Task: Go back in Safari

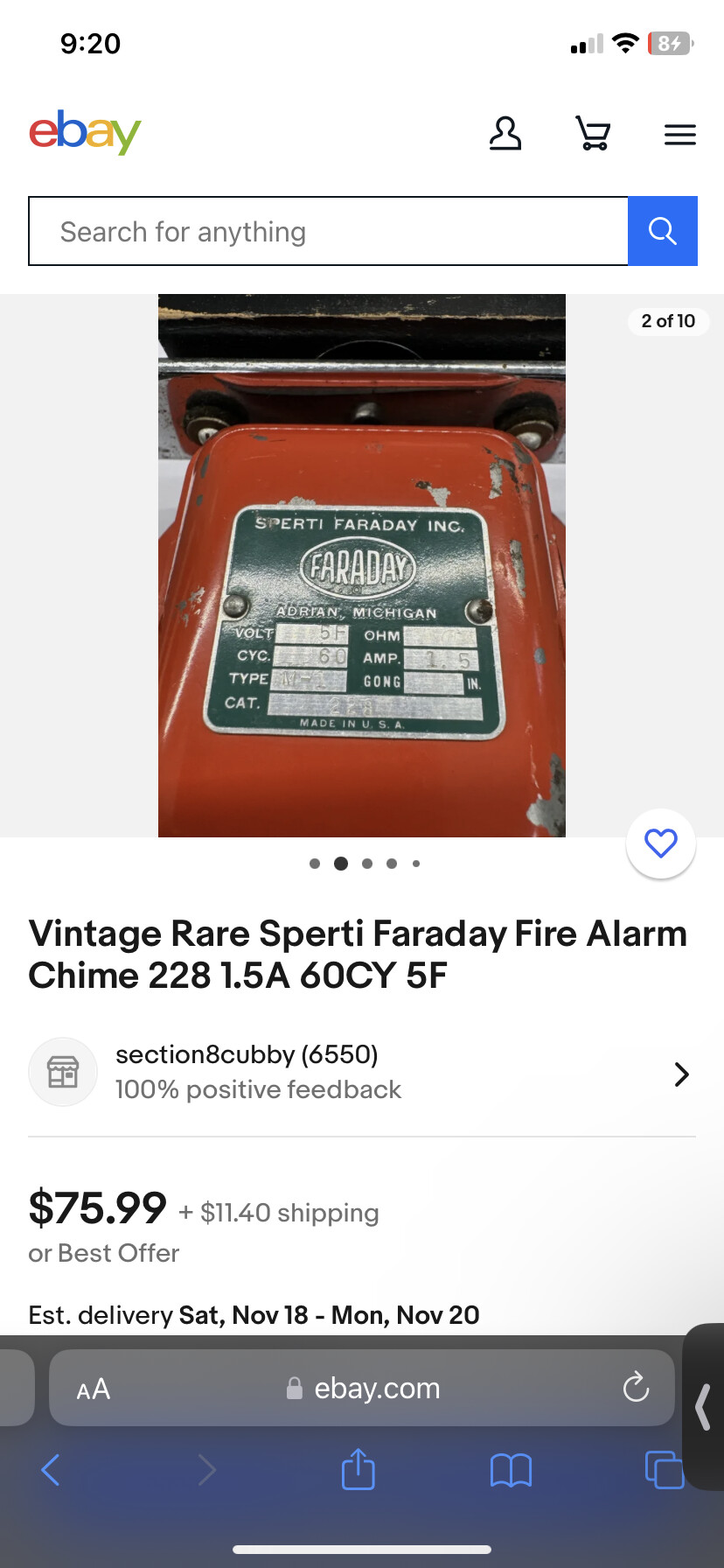Action: [51, 1470]
